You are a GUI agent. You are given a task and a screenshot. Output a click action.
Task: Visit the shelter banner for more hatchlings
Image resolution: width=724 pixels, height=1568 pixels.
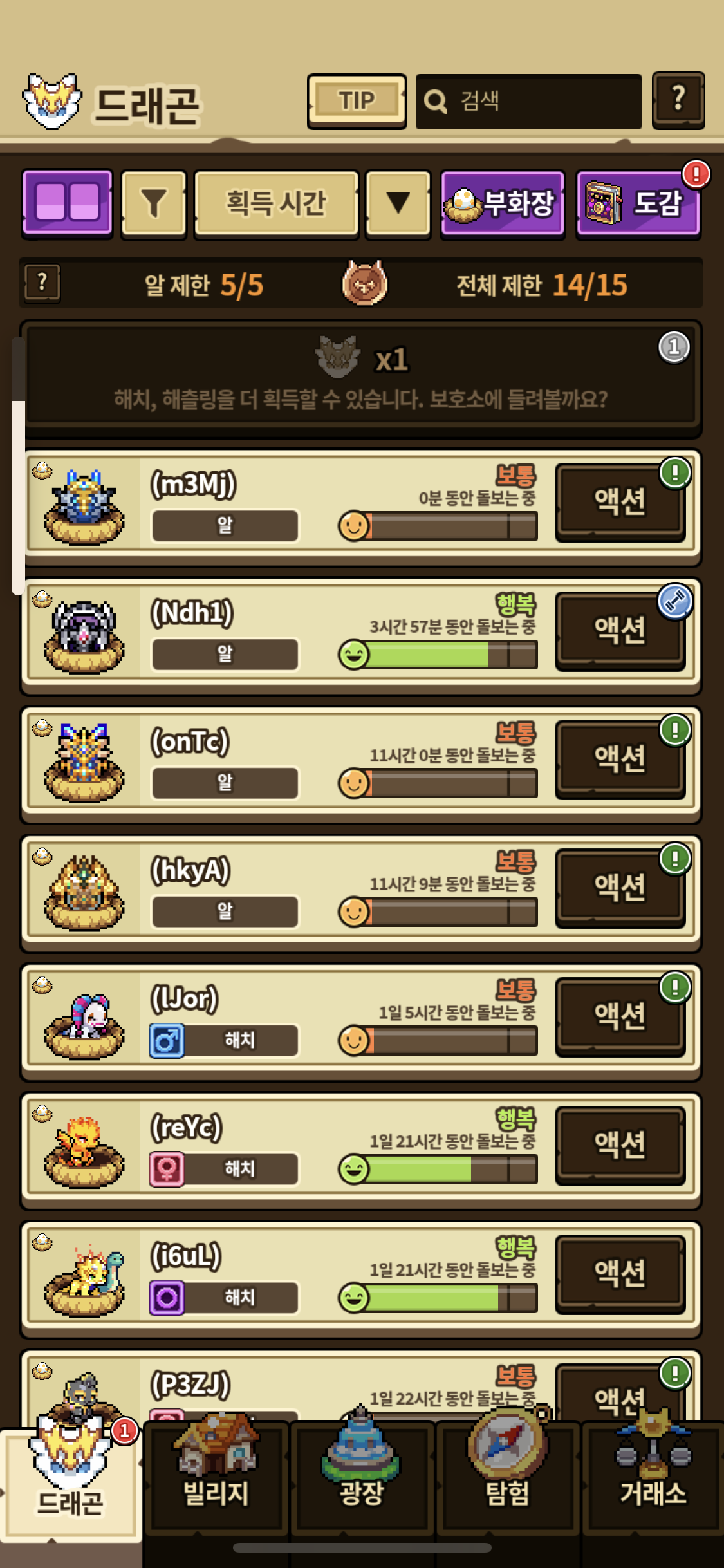pyautogui.click(x=360, y=378)
